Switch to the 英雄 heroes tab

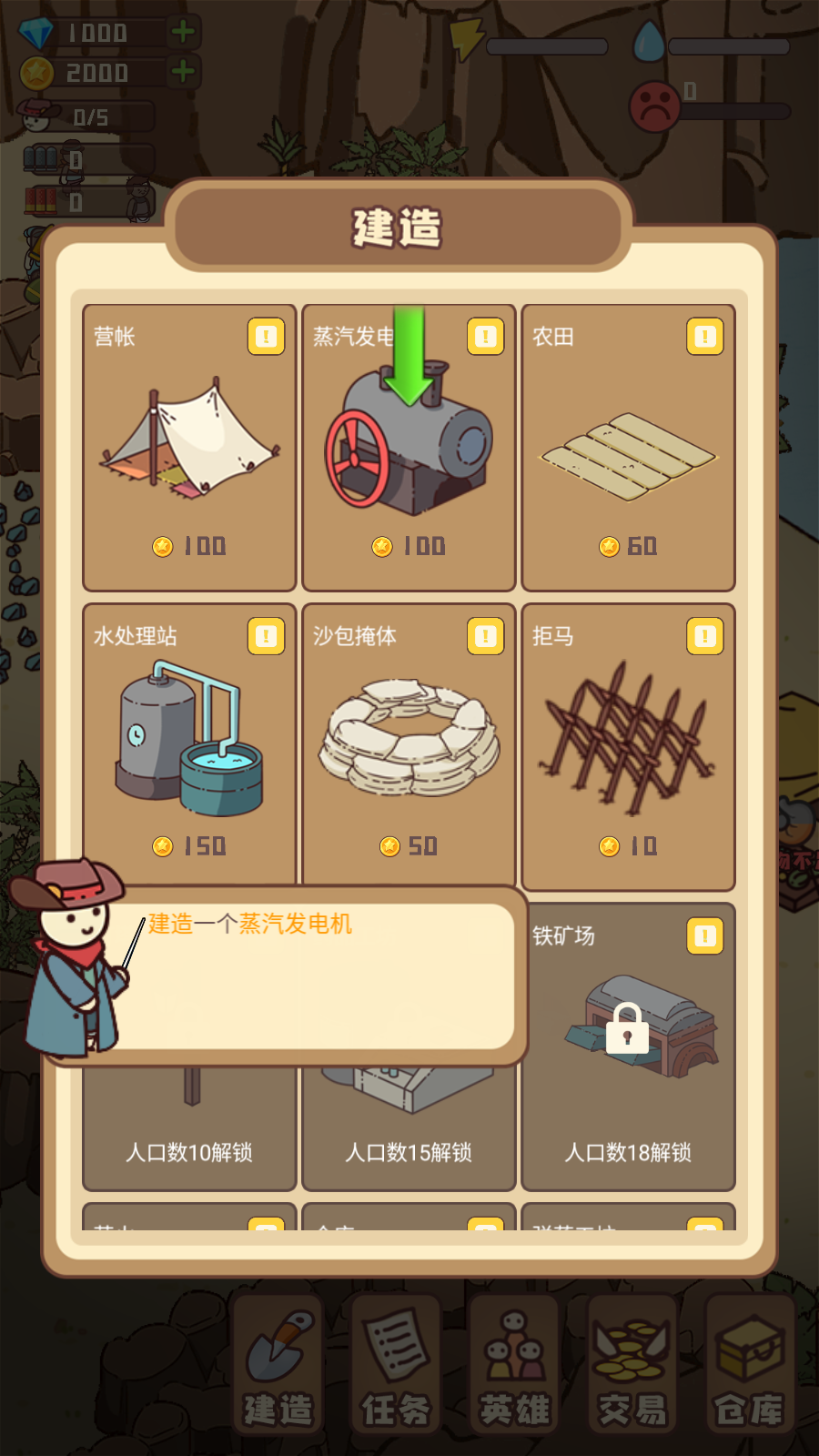point(514,1365)
